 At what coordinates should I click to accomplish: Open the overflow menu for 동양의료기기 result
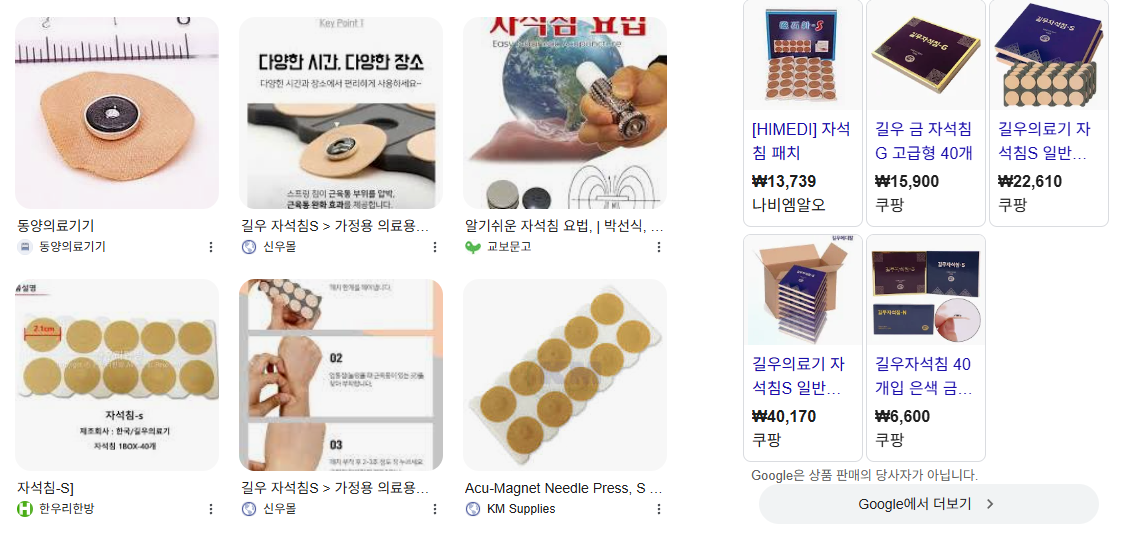coord(211,247)
